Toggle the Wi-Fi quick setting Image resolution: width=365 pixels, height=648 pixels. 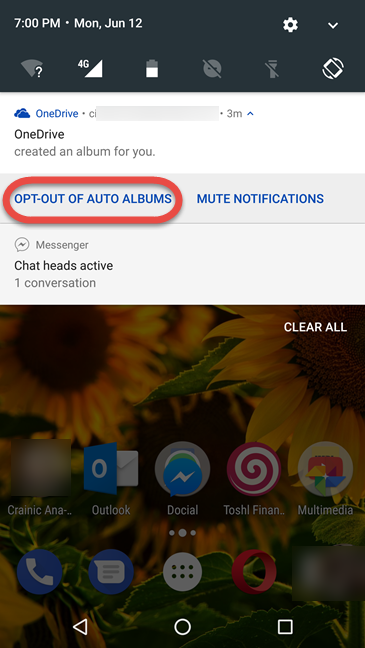(32, 68)
